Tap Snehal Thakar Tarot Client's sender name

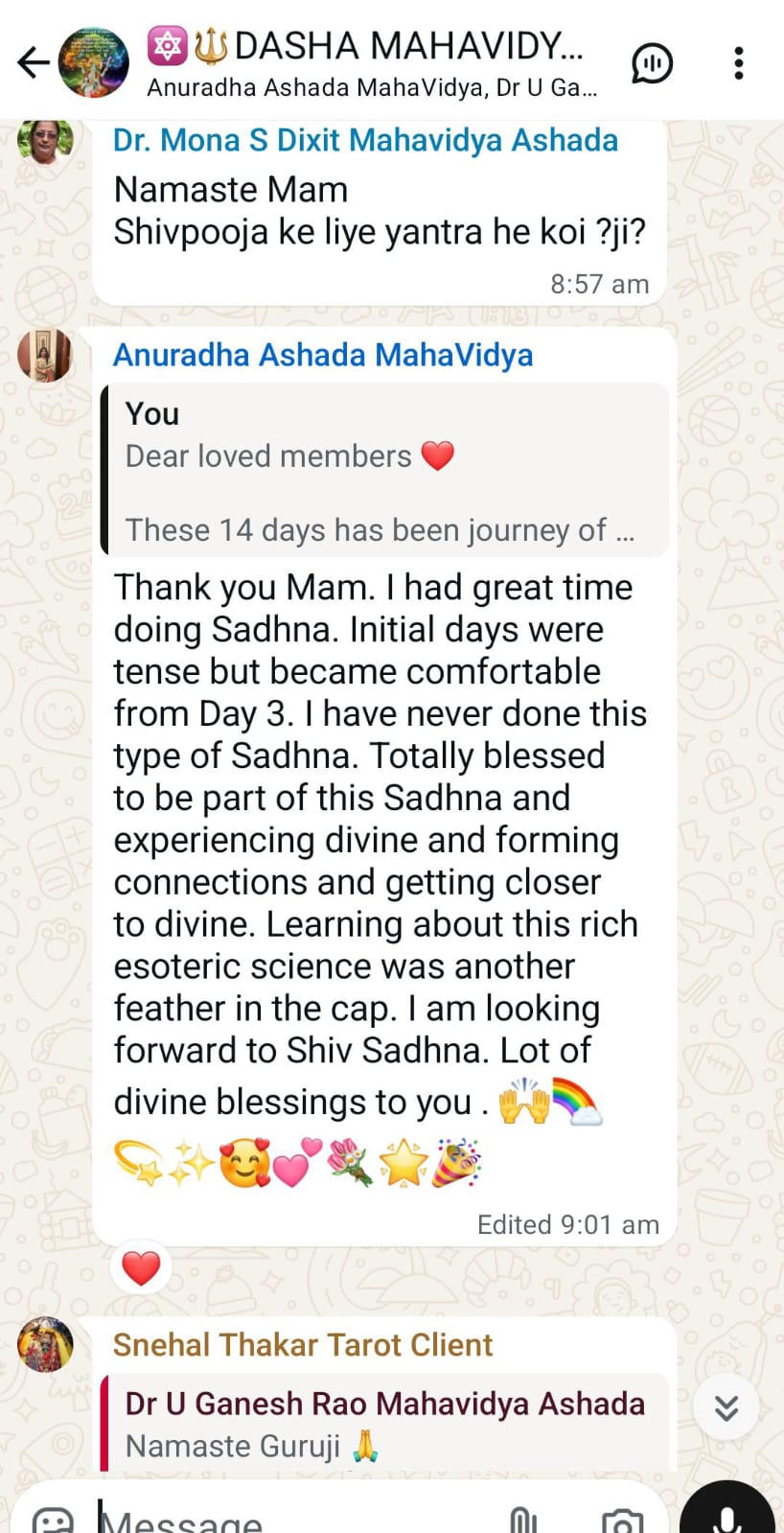point(303,1345)
